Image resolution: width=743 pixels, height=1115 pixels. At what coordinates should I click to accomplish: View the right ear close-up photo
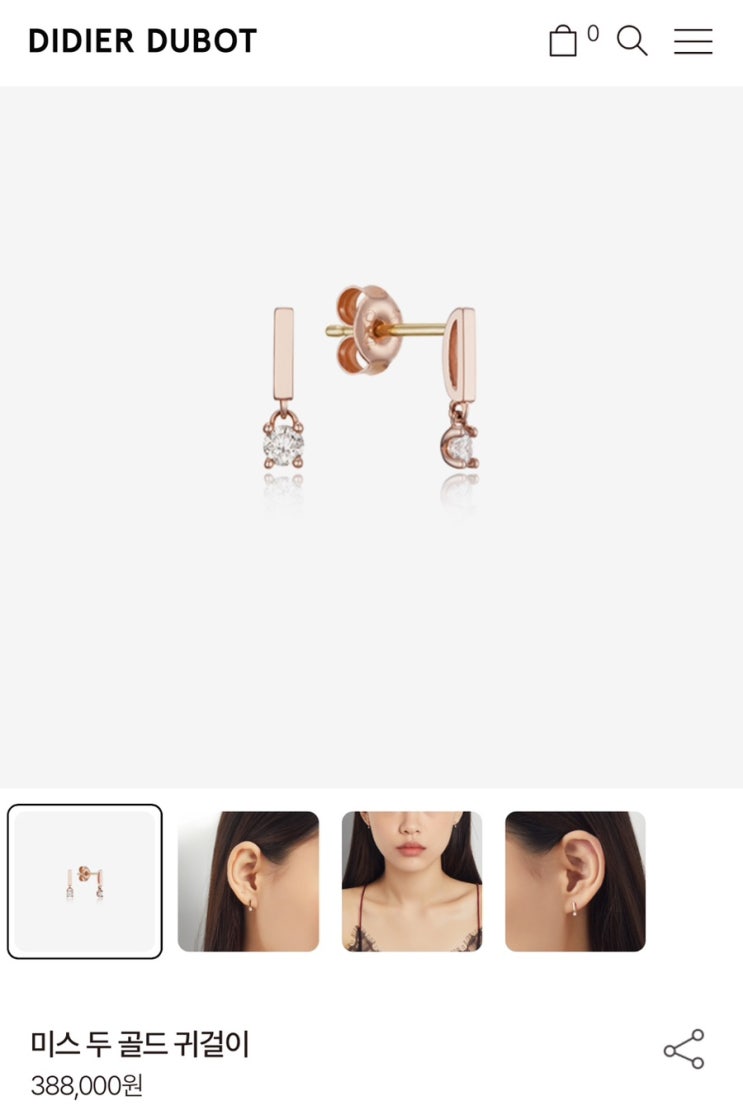(575, 881)
